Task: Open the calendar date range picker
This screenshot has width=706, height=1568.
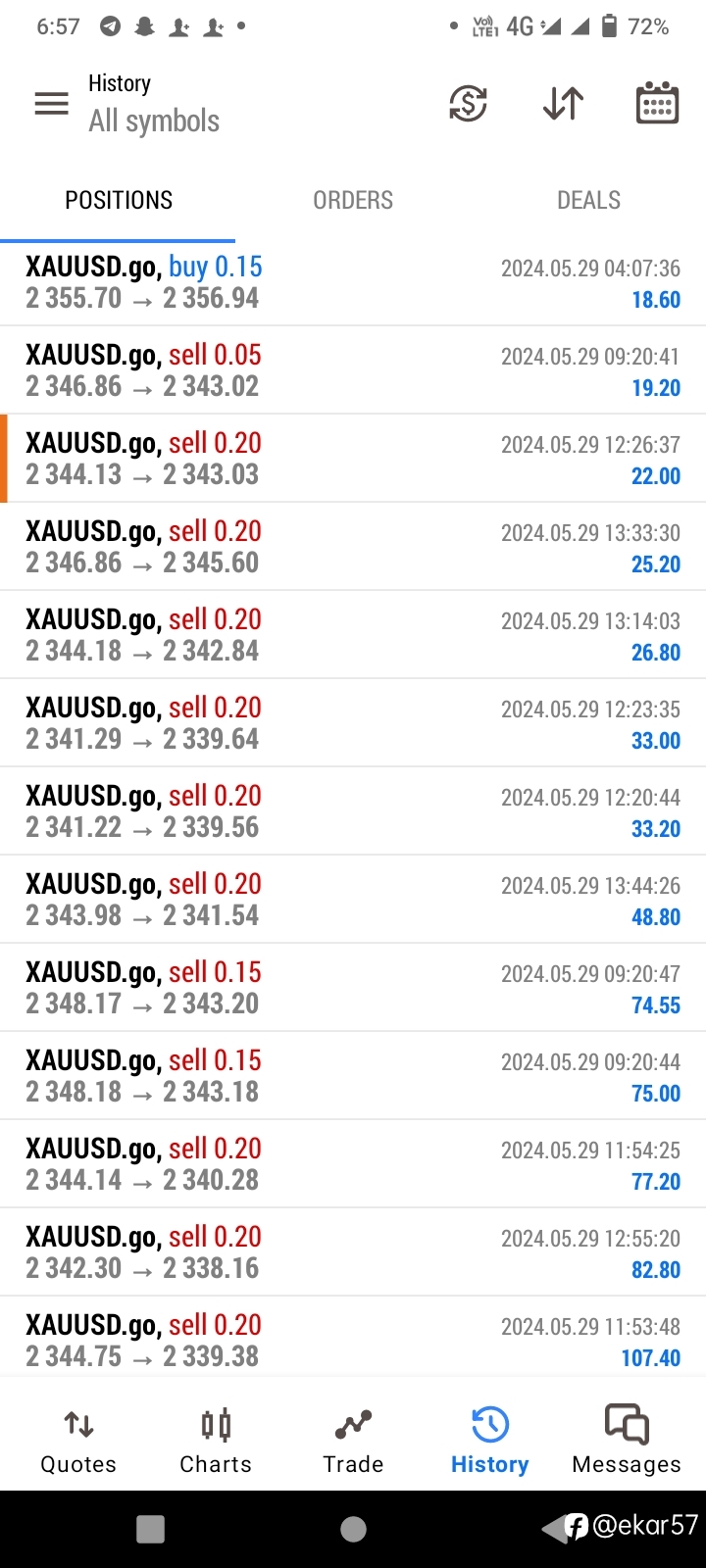Action: 657,103
